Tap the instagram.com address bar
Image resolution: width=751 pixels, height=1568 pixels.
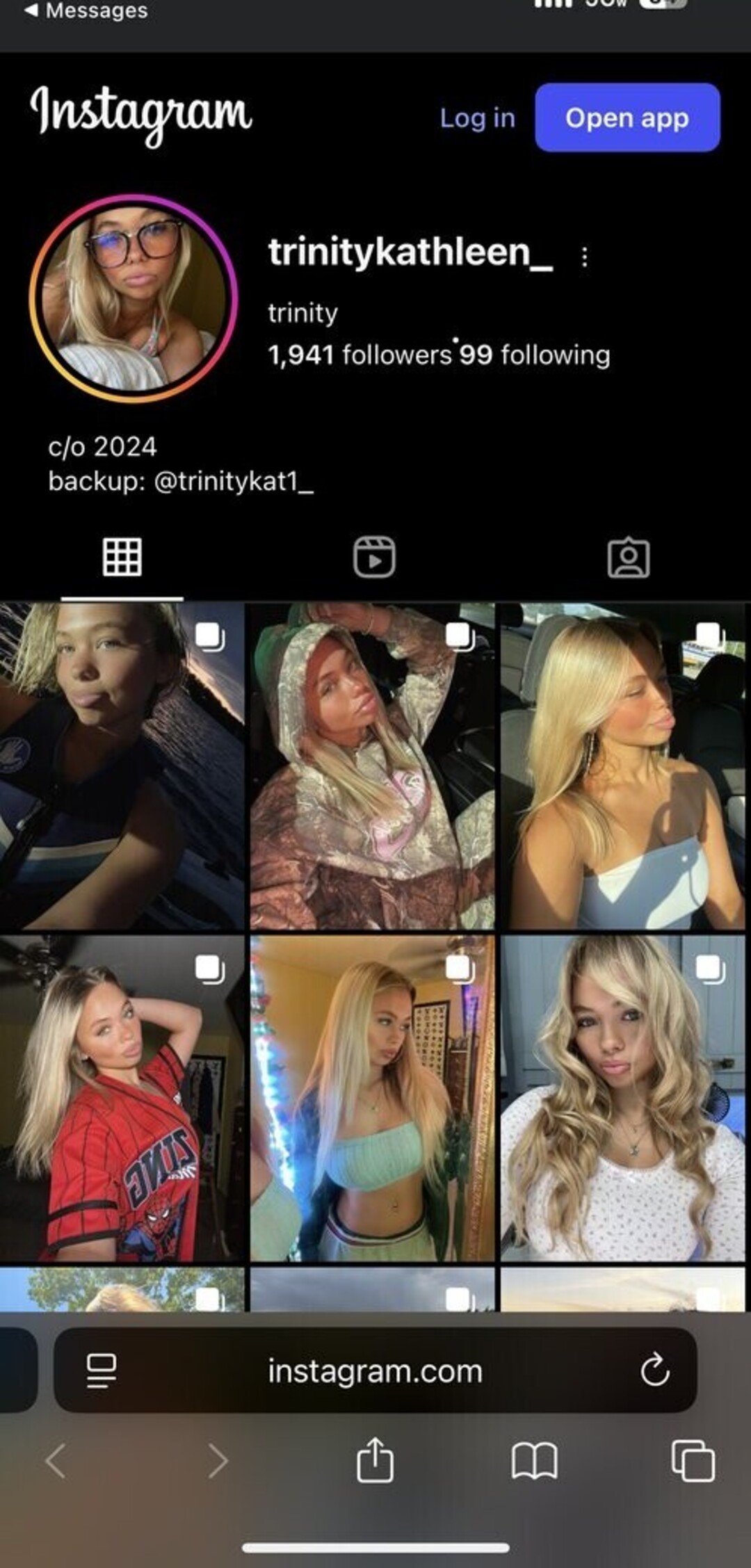click(x=375, y=1371)
